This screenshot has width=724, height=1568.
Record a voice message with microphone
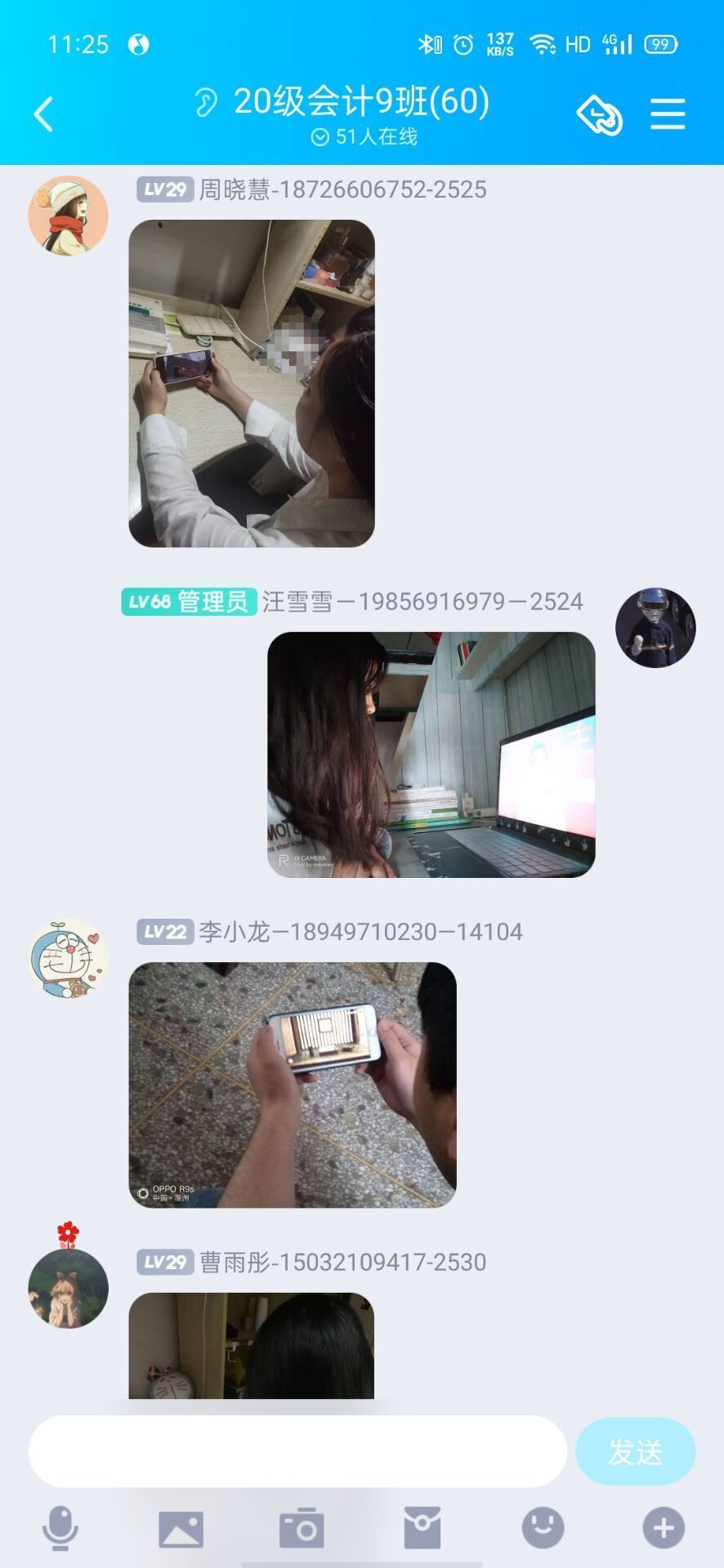coord(60,1527)
